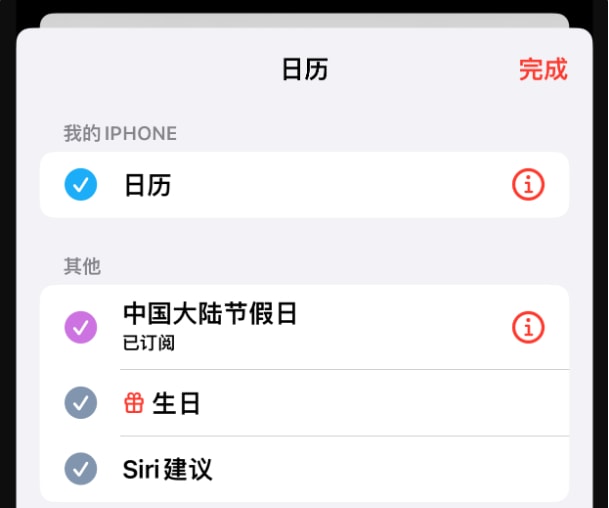
Task: Uncheck the 中国大陆节假日 calendar
Action: point(81,327)
